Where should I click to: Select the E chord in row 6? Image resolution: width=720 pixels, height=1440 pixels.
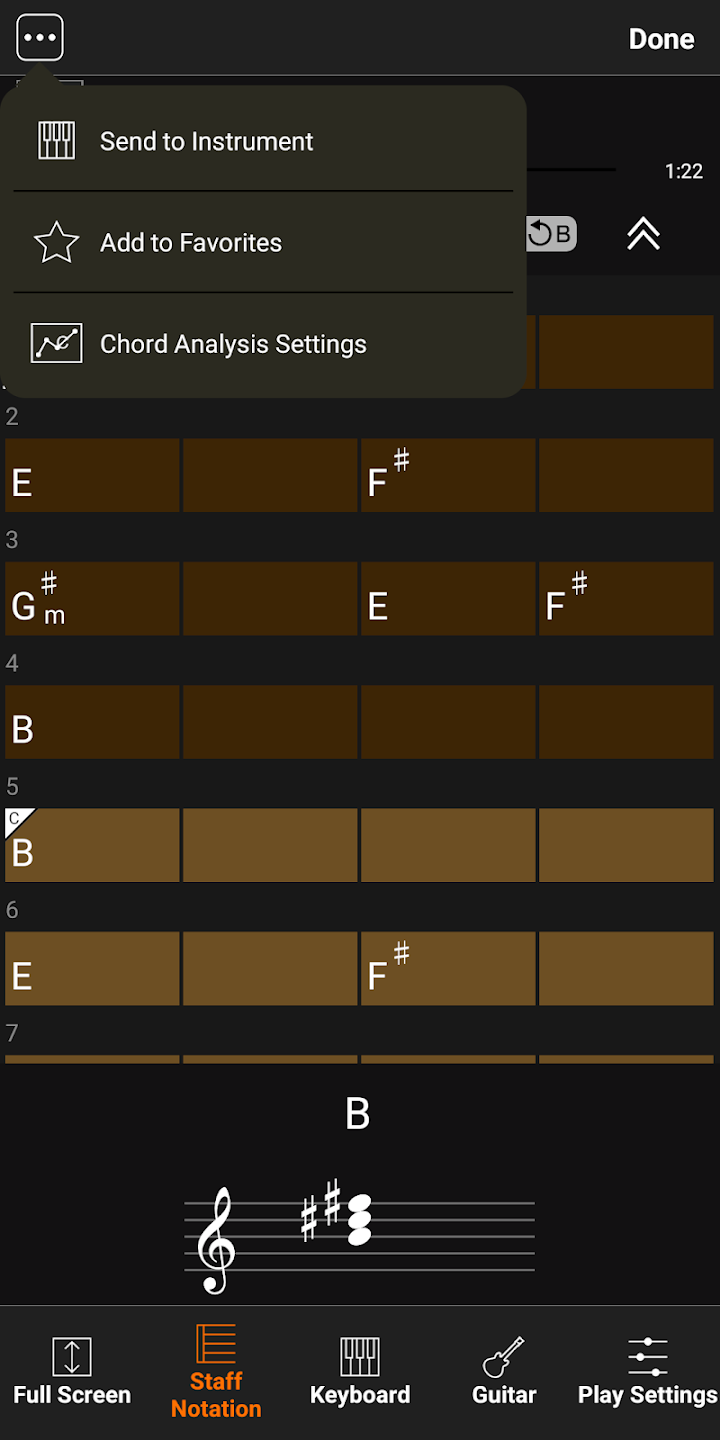(x=92, y=968)
